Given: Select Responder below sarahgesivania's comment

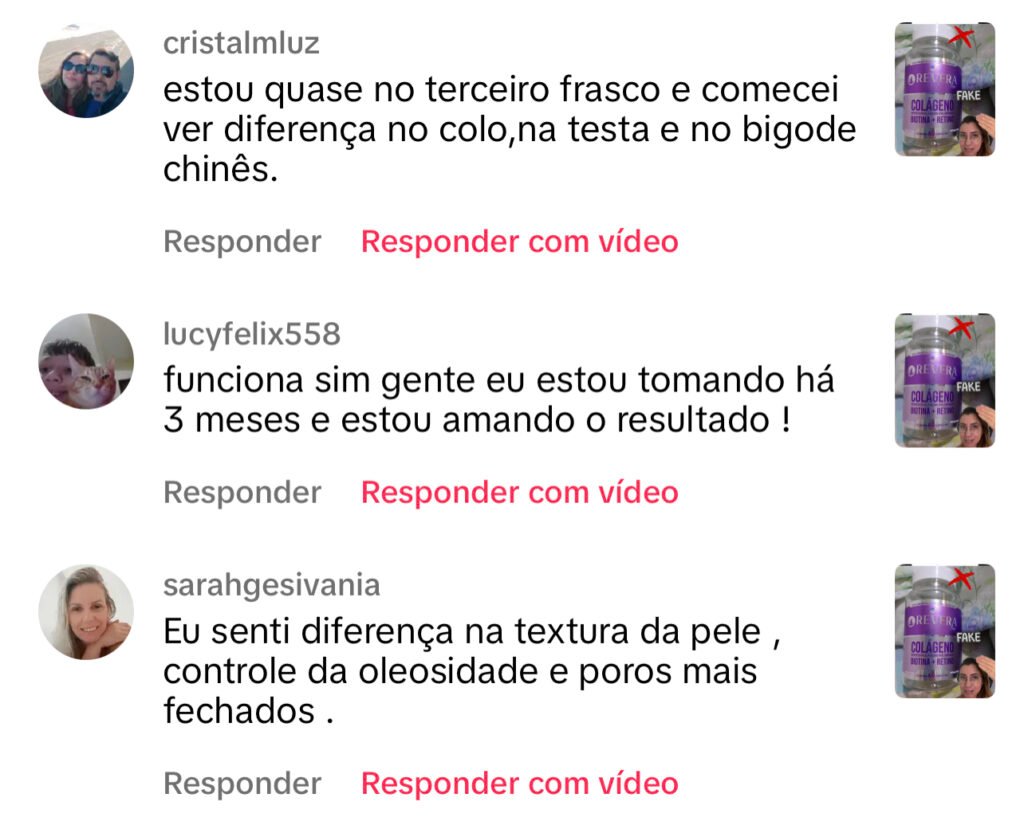Looking at the screenshot, I should tap(242, 783).
